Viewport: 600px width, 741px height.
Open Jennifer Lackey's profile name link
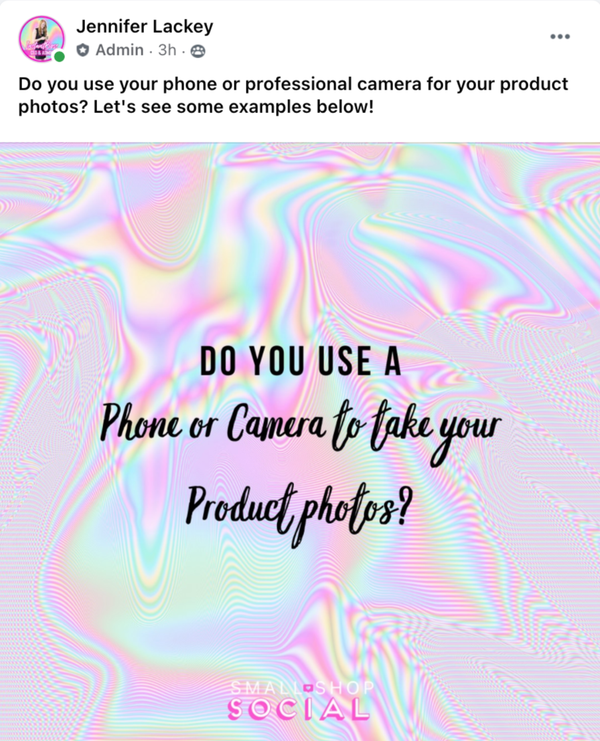(144, 27)
